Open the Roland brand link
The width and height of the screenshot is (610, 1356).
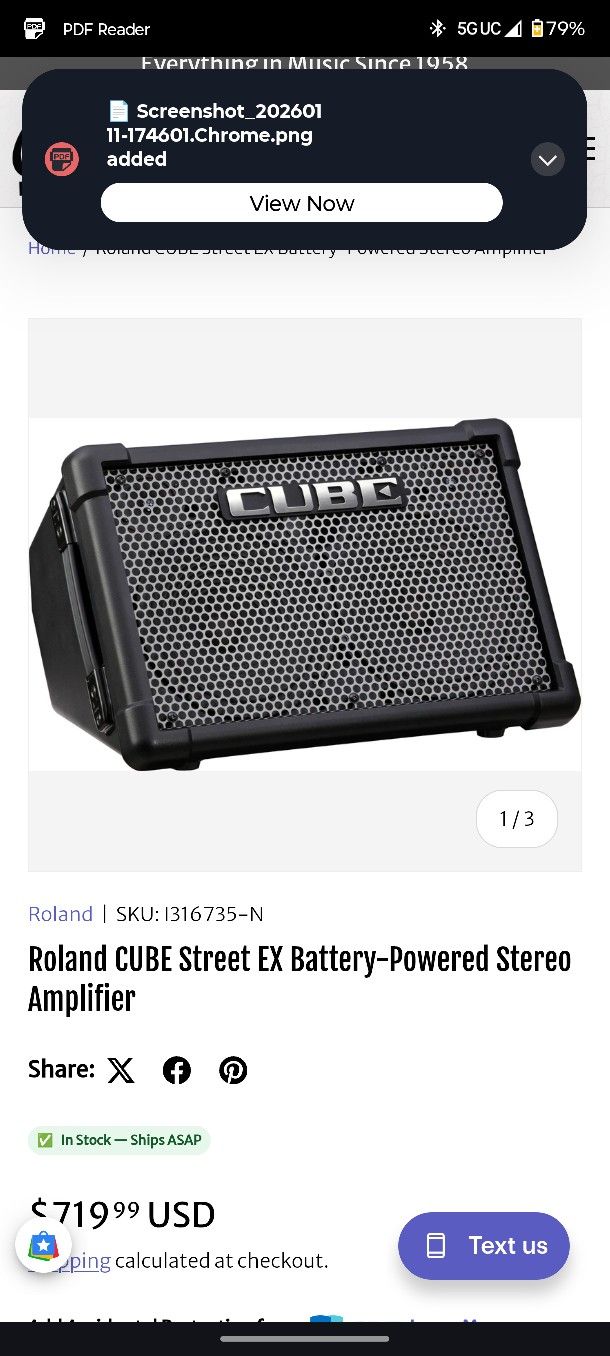(x=60, y=913)
